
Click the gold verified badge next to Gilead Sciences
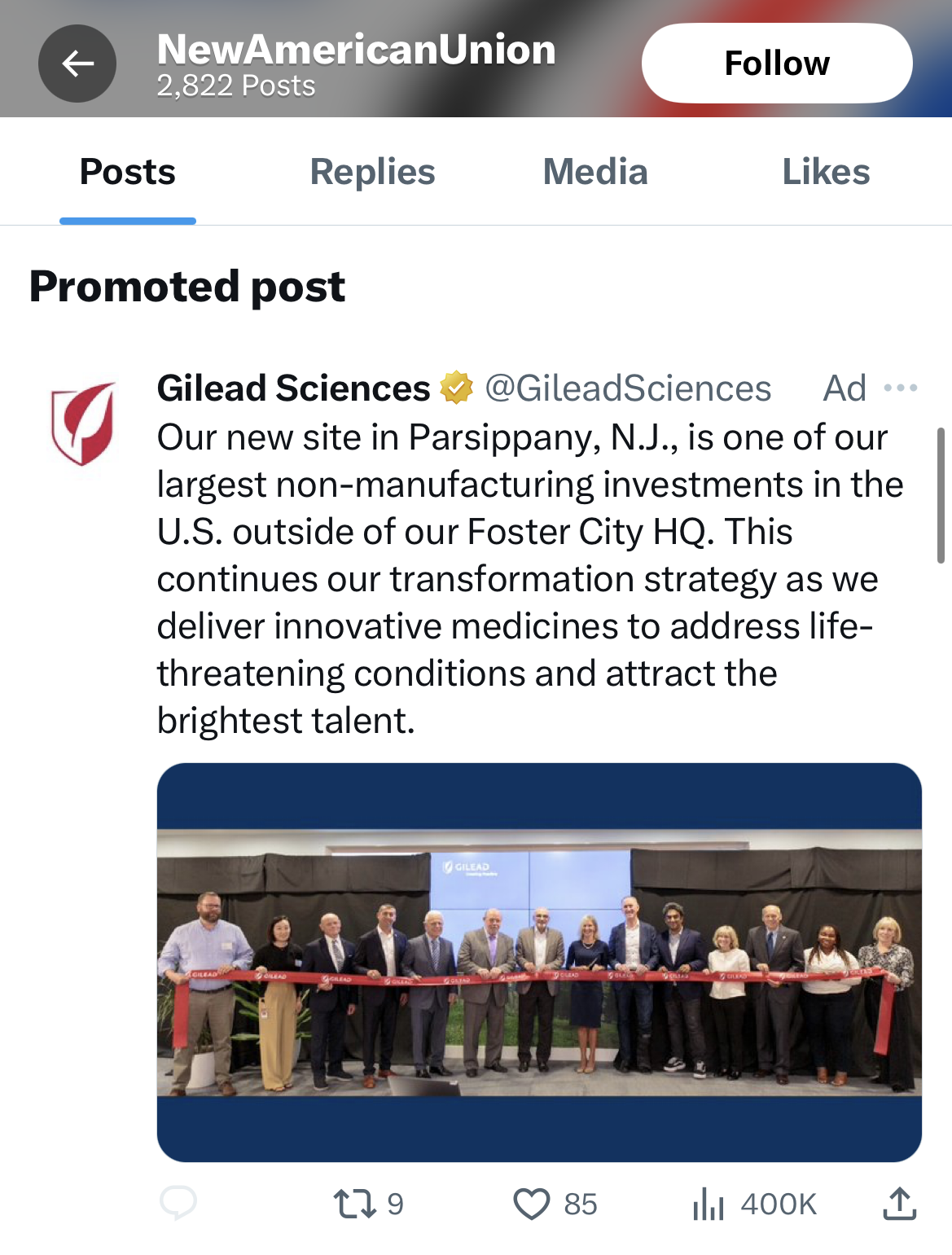454,388
